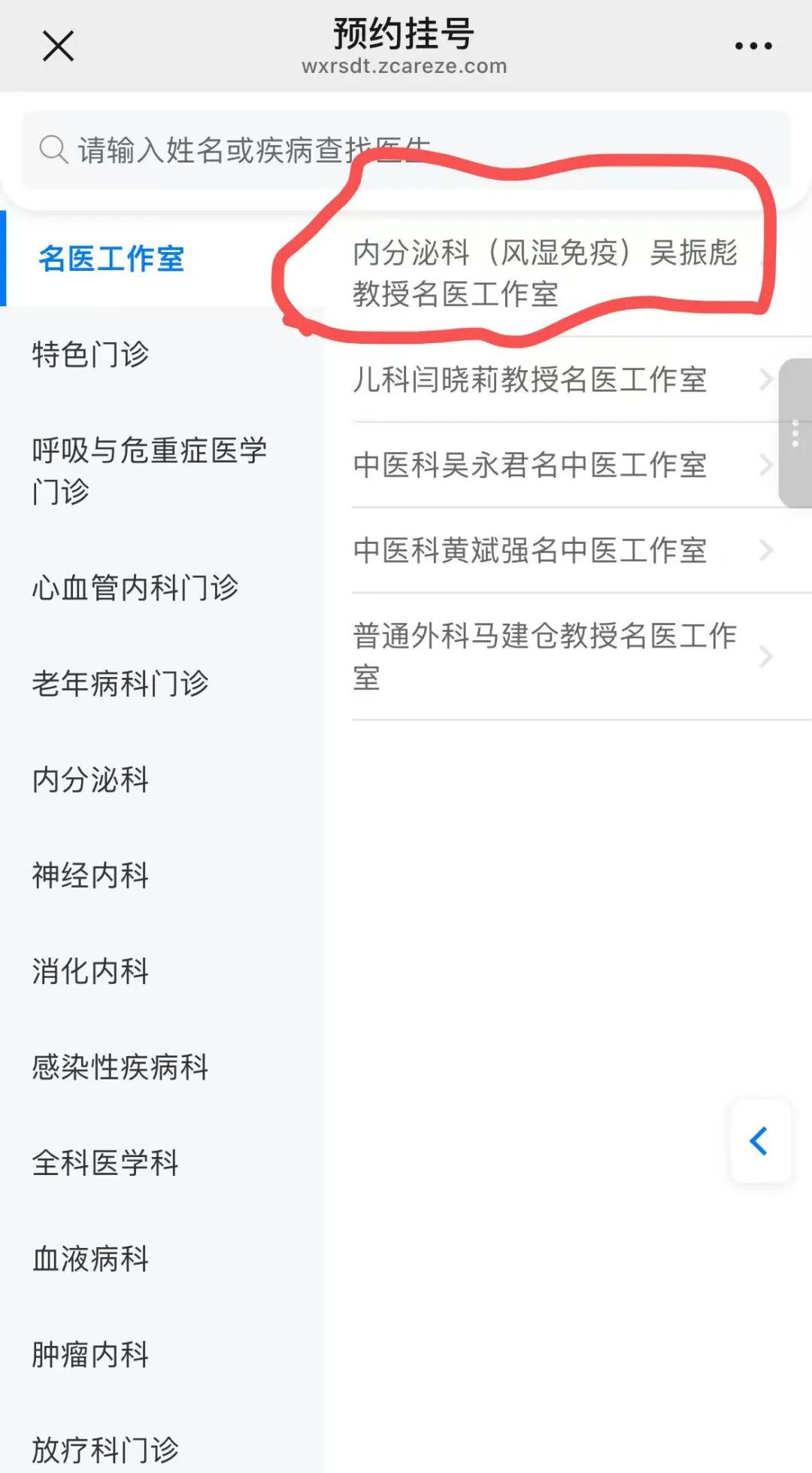812x1473 pixels.
Task: Expand 中医科吴永君名中医工作室 via its chevron
Action: click(x=767, y=466)
